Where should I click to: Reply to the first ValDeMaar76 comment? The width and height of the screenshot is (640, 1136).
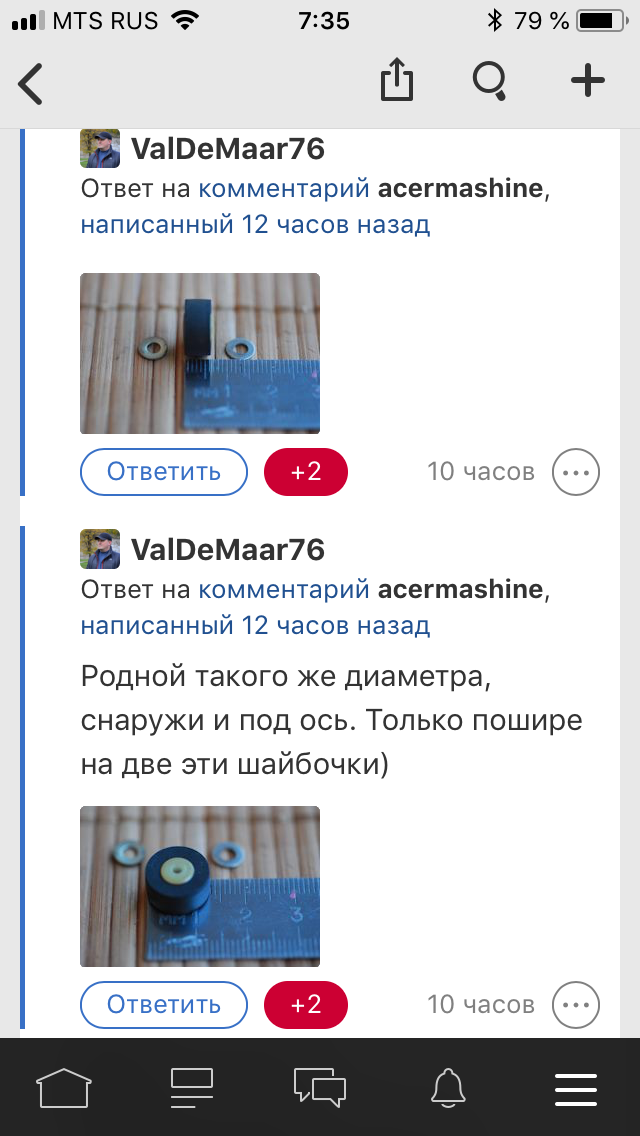(164, 472)
